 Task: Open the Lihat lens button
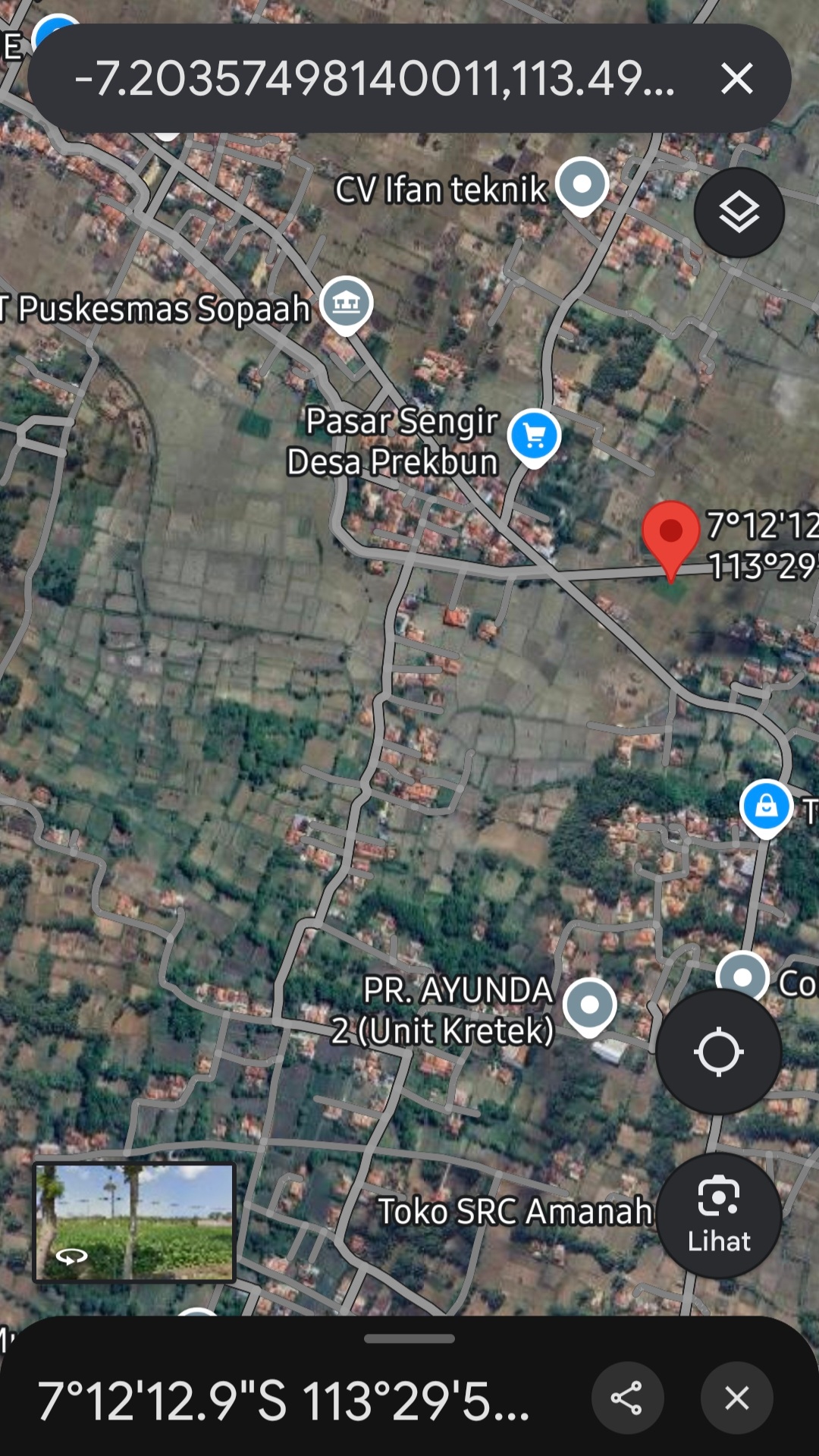718,1215
